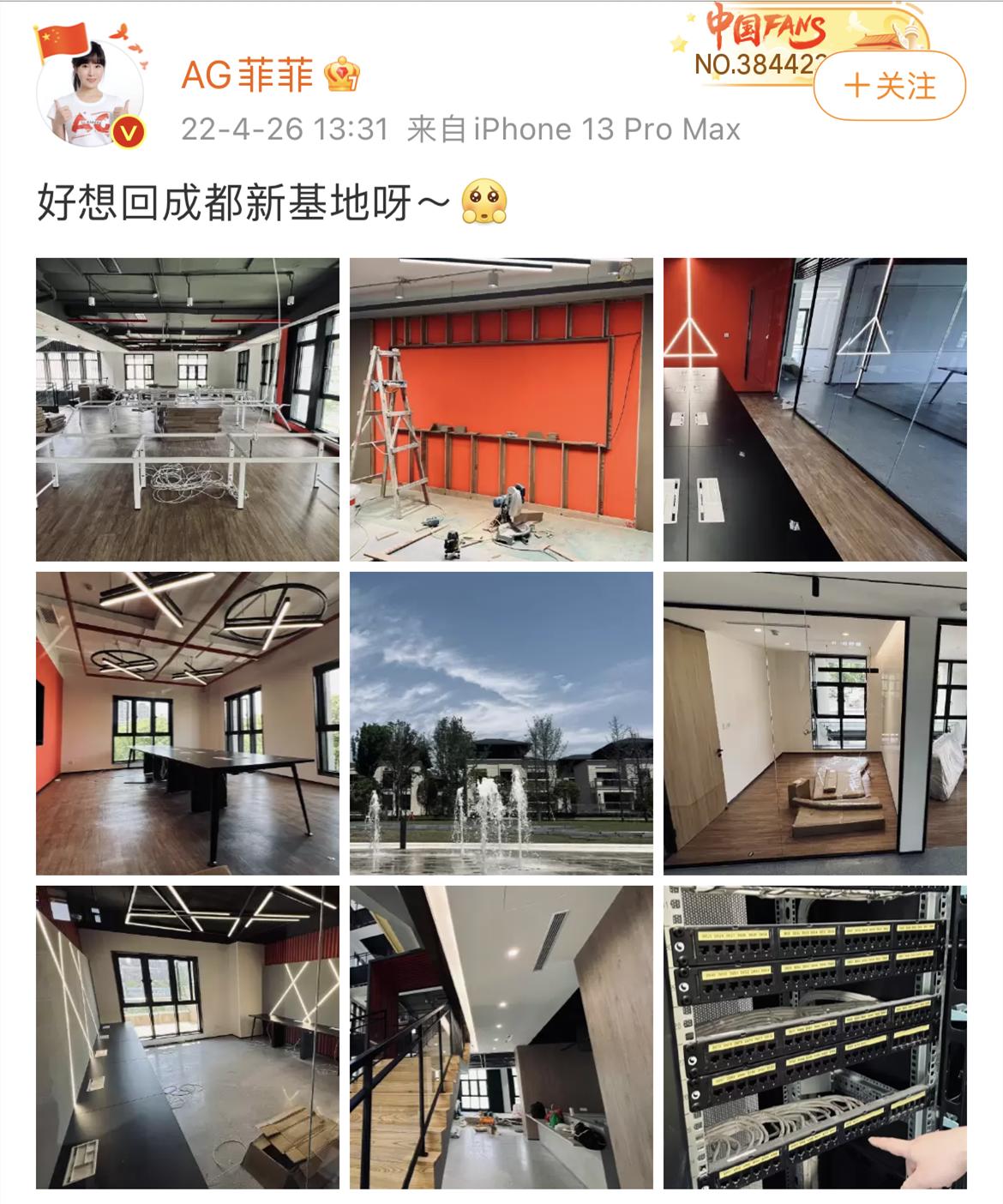This screenshot has width=1003, height=1204.
Task: Open the long black conference table photo
Action: coord(187,720)
